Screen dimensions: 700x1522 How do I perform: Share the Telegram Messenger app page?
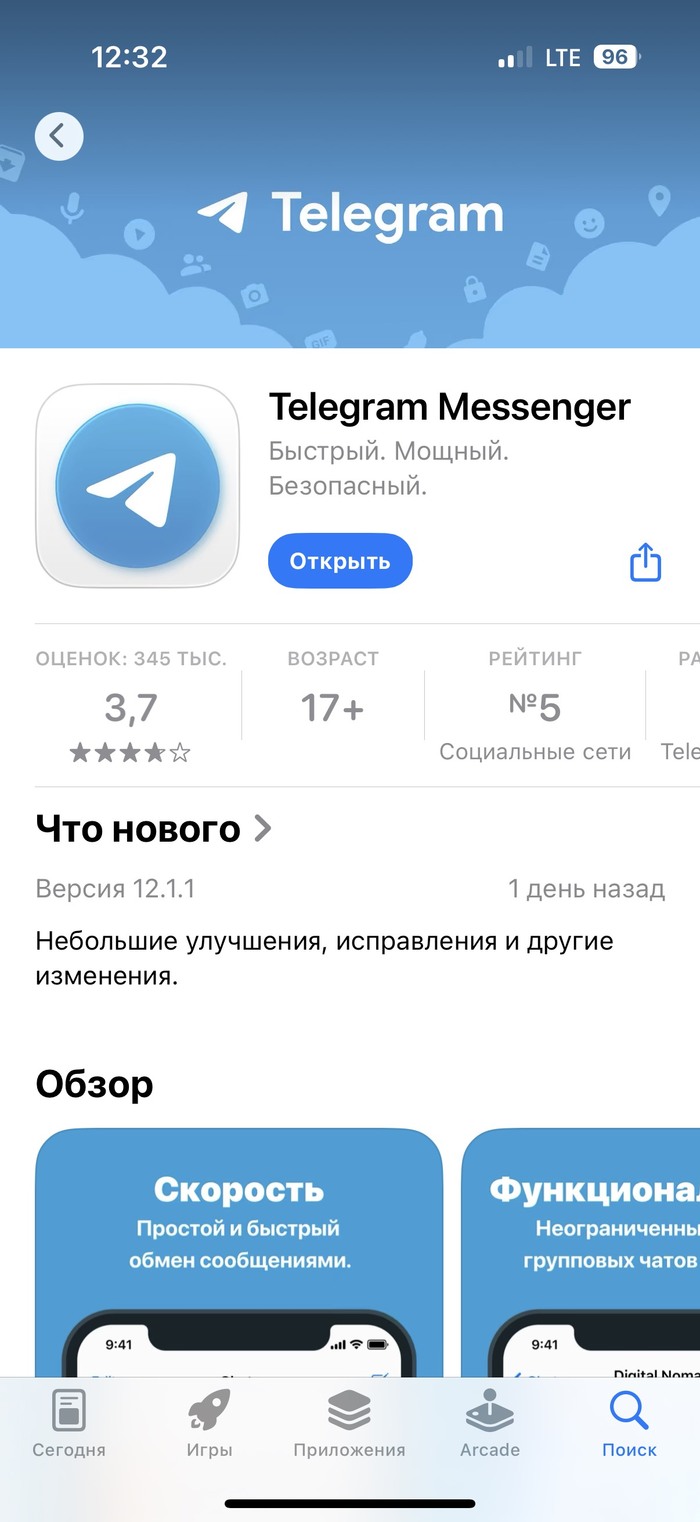point(646,562)
